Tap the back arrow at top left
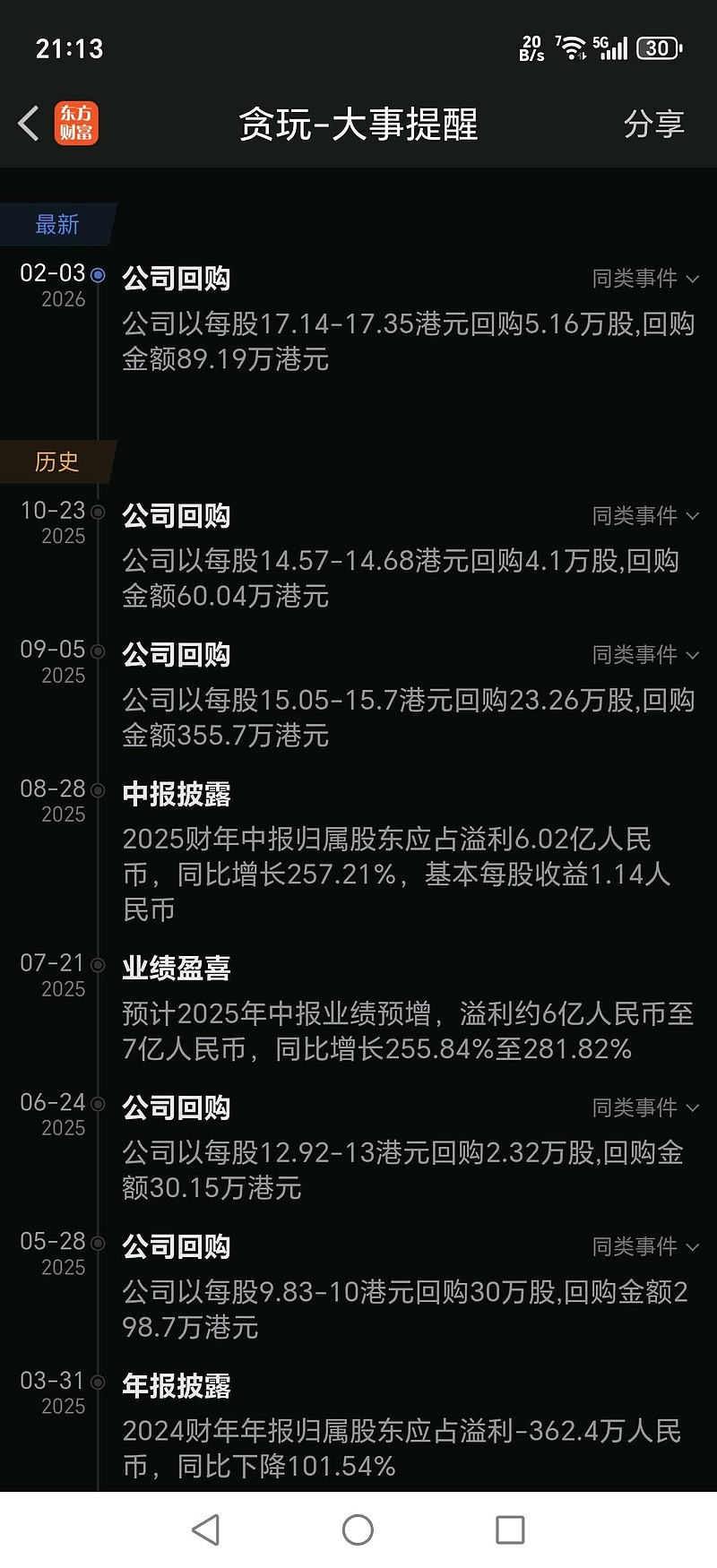The image size is (717, 1568). pyautogui.click(x=25, y=123)
